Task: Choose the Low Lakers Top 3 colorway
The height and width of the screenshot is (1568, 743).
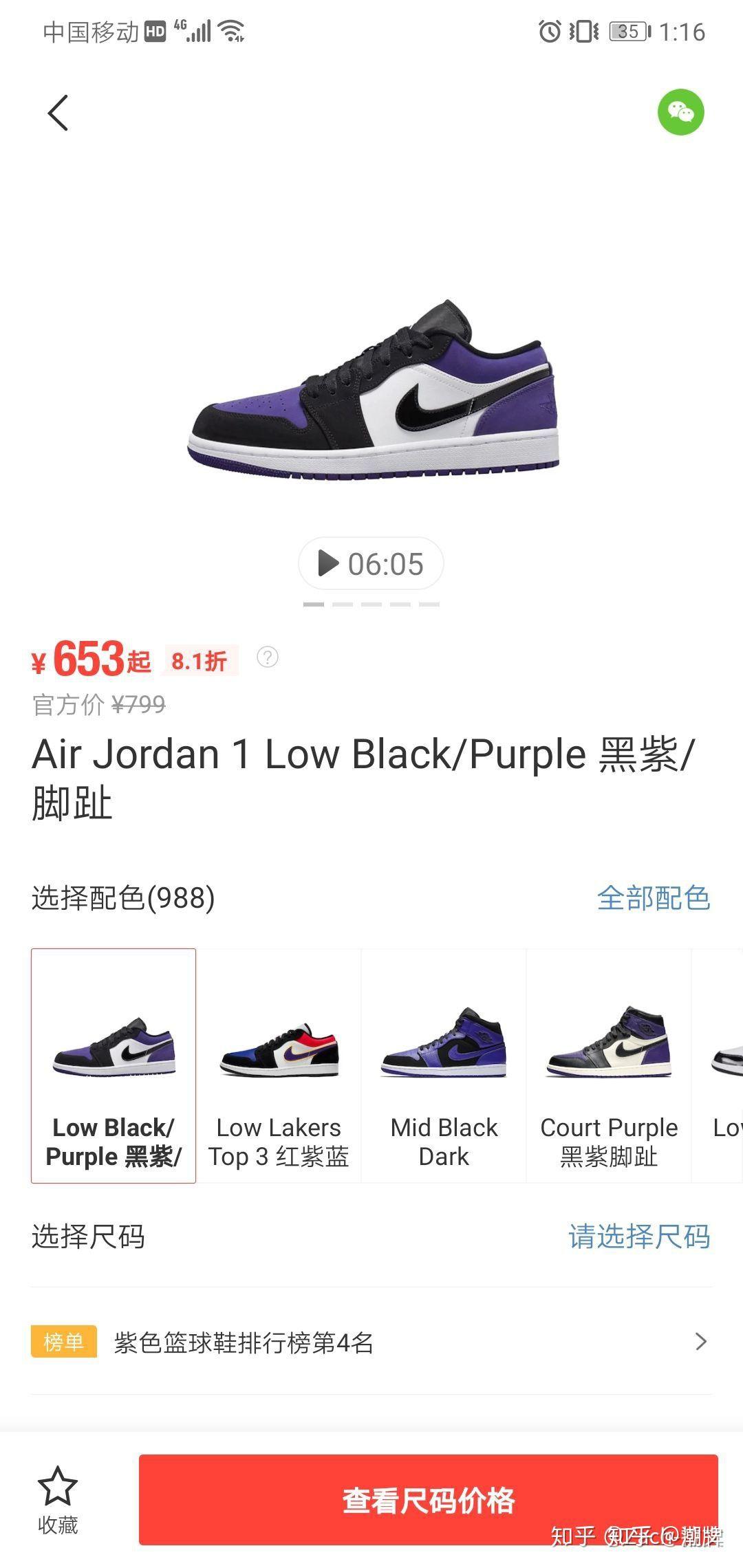Action: click(279, 1065)
